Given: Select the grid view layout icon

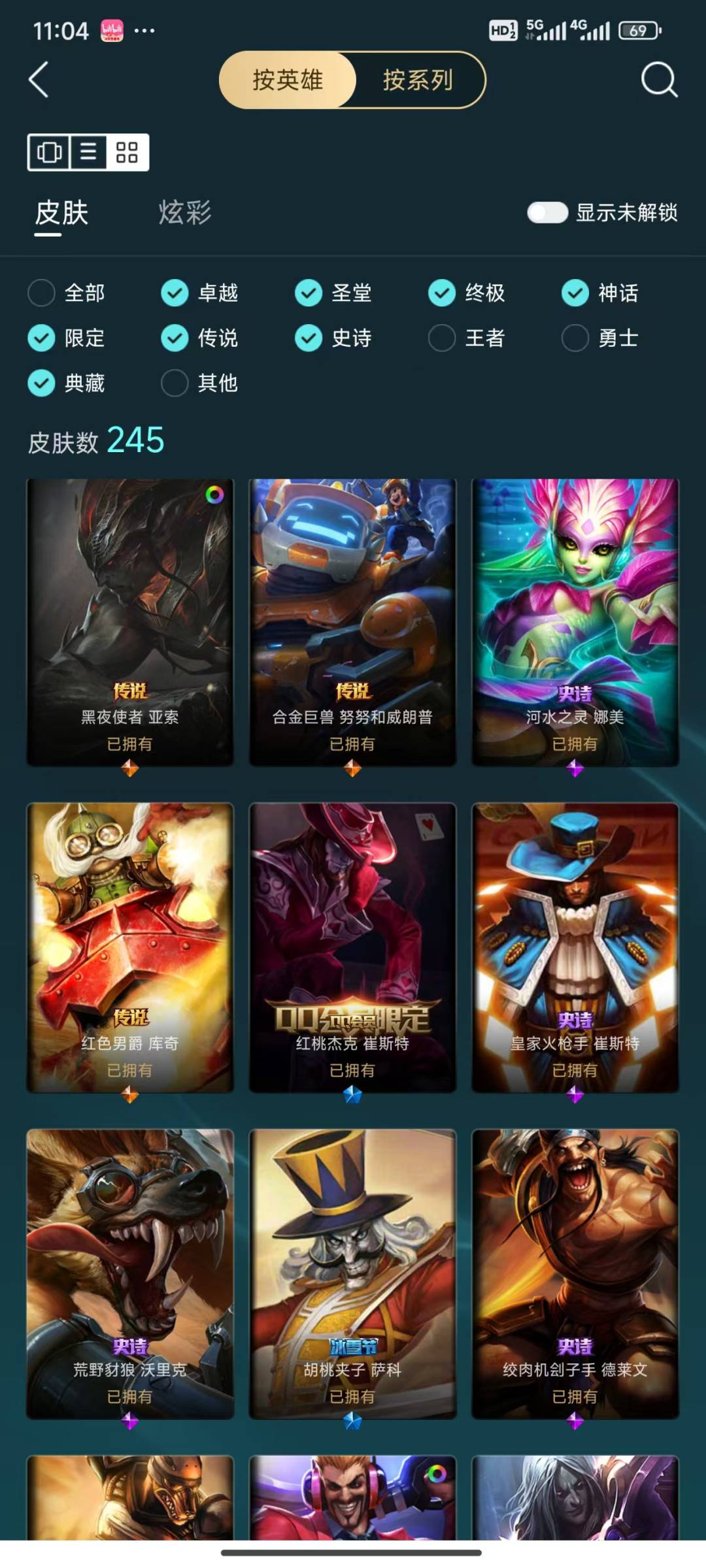Looking at the screenshot, I should point(127,152).
